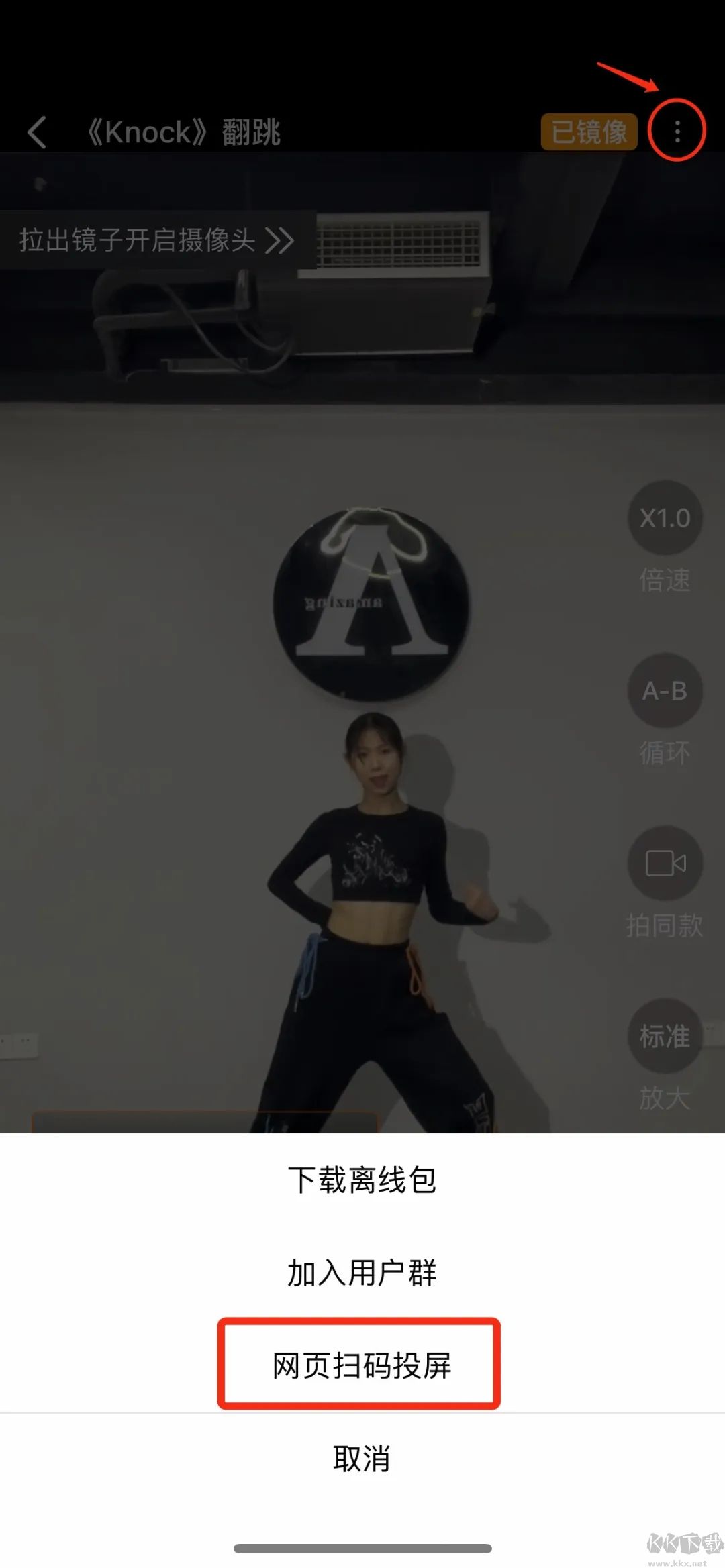Image resolution: width=725 pixels, height=1568 pixels.
Task: Toggle the 已镜像 mirror button
Action: 589,132
